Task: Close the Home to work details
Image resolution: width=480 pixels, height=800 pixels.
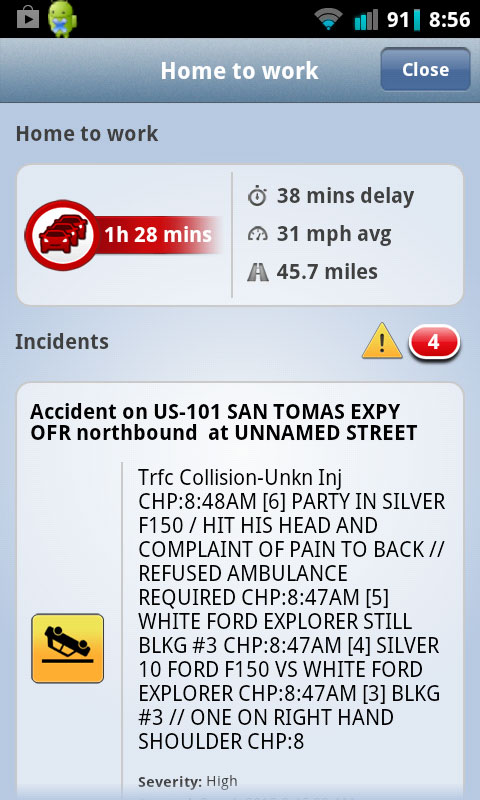Action: (425, 69)
